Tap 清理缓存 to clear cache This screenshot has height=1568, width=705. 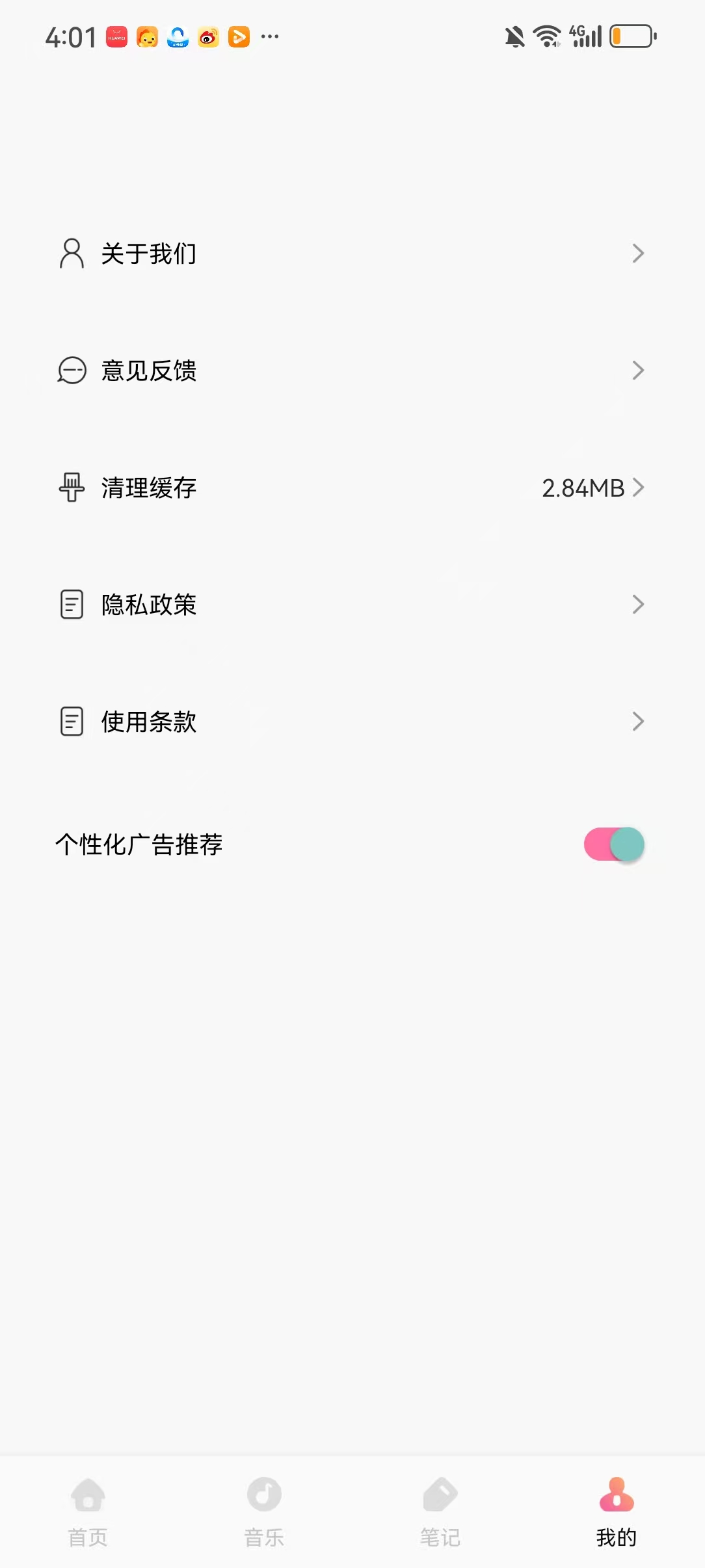(352, 488)
